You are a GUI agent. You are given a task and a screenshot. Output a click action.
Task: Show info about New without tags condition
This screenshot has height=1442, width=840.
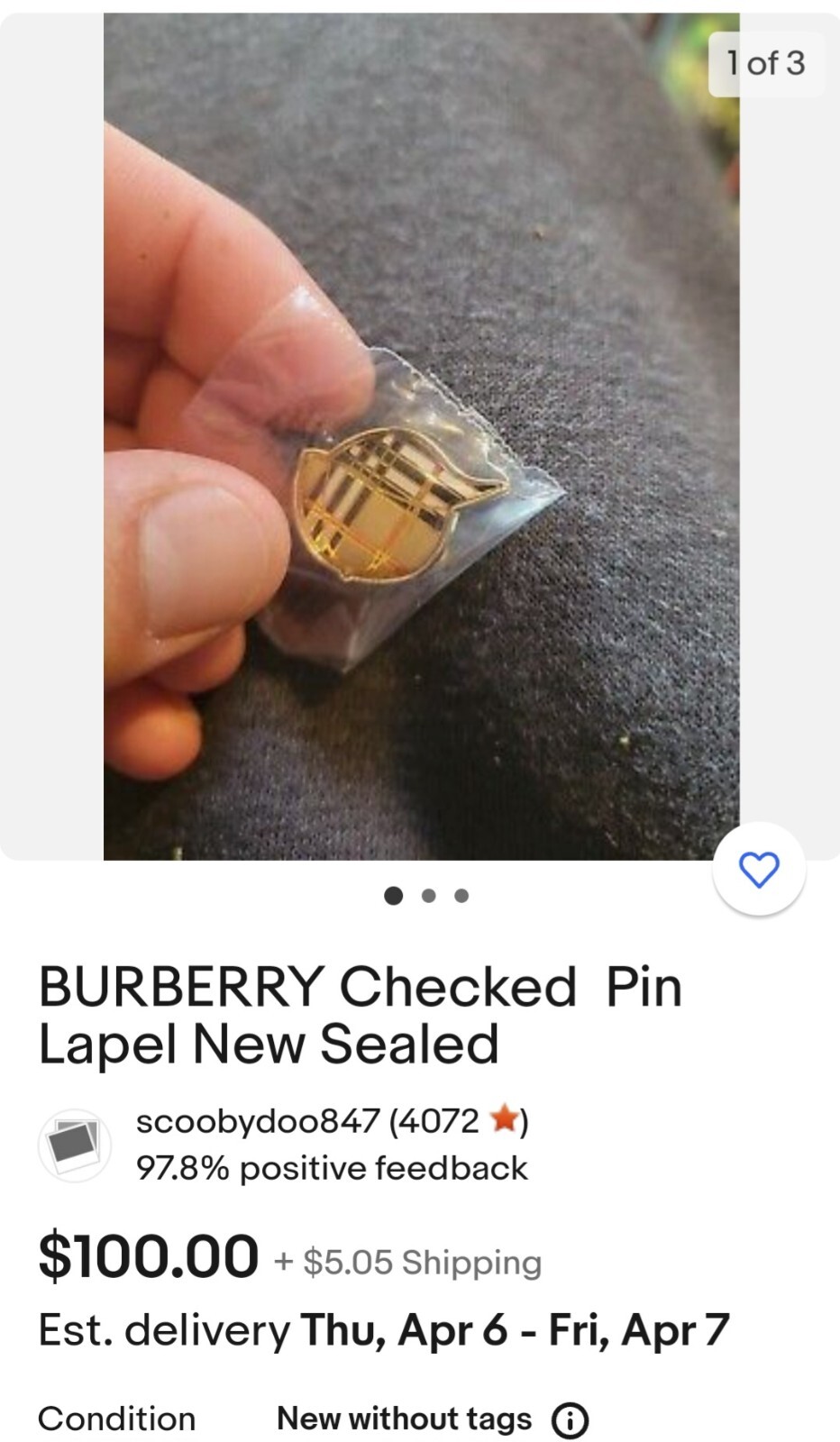pyautogui.click(x=570, y=1420)
